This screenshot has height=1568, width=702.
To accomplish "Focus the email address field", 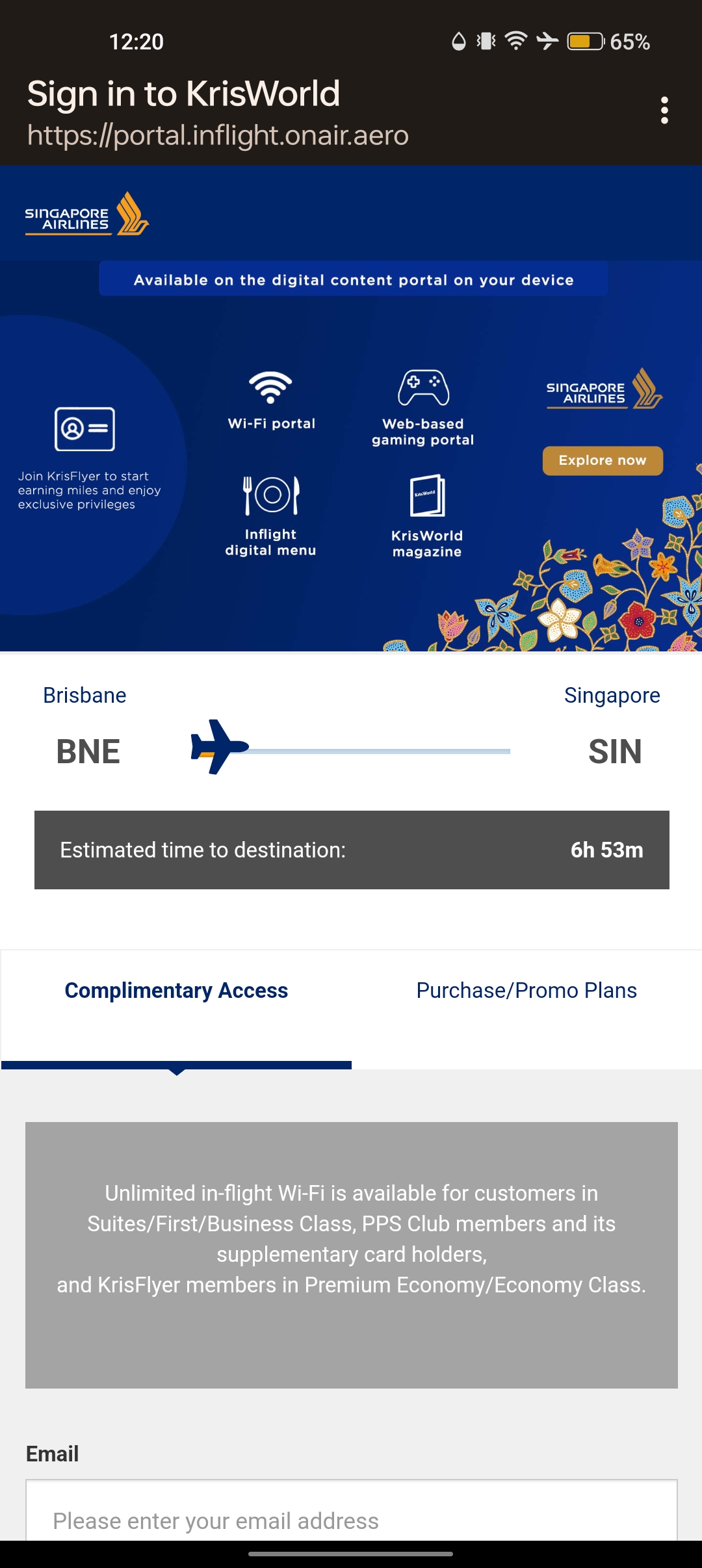I will point(352,1511).
